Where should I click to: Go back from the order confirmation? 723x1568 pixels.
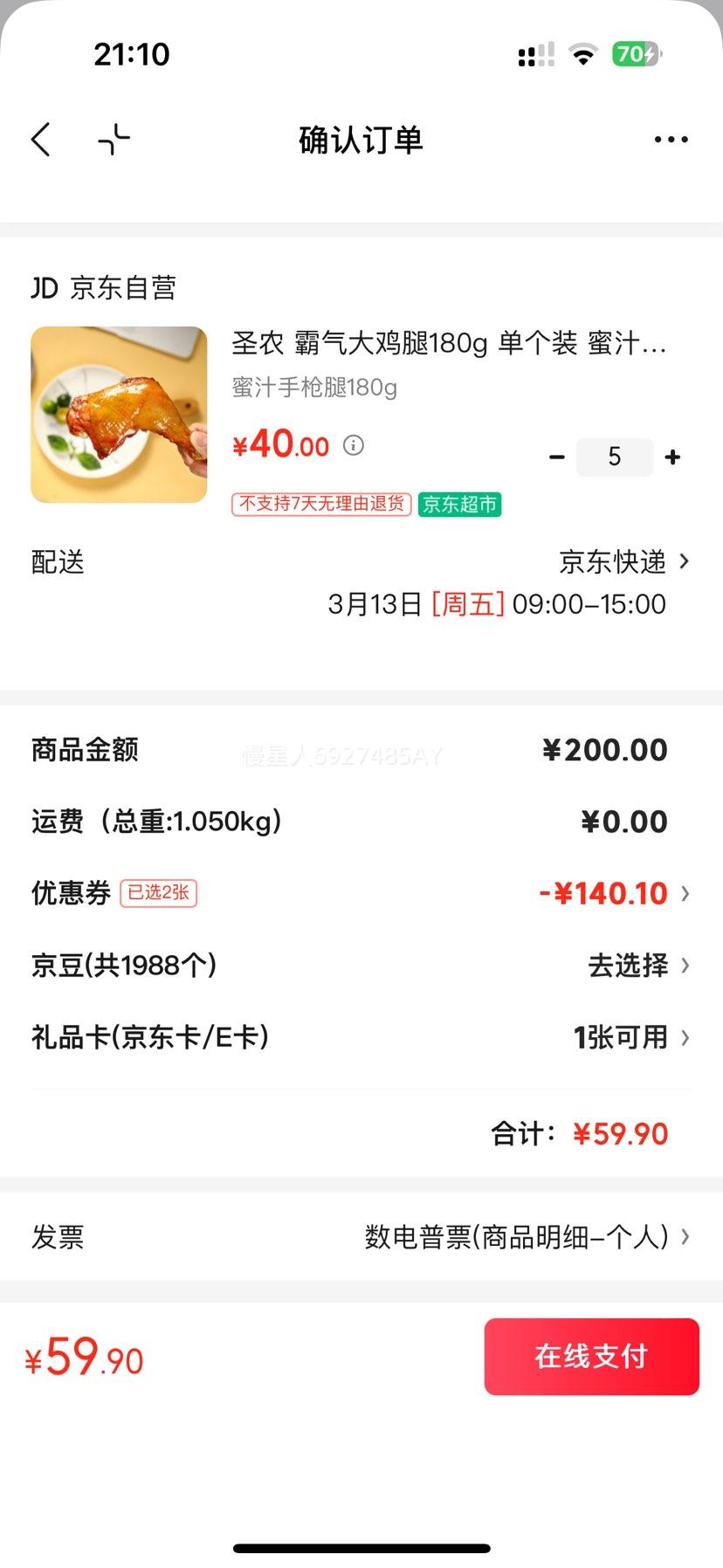click(x=41, y=140)
